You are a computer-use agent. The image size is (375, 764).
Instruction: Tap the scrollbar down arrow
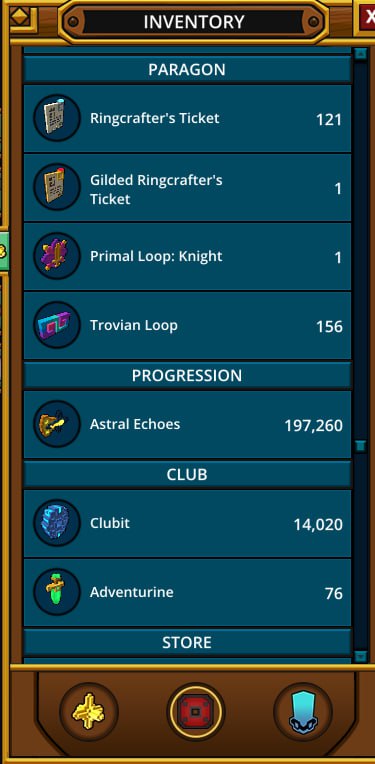tap(360, 656)
